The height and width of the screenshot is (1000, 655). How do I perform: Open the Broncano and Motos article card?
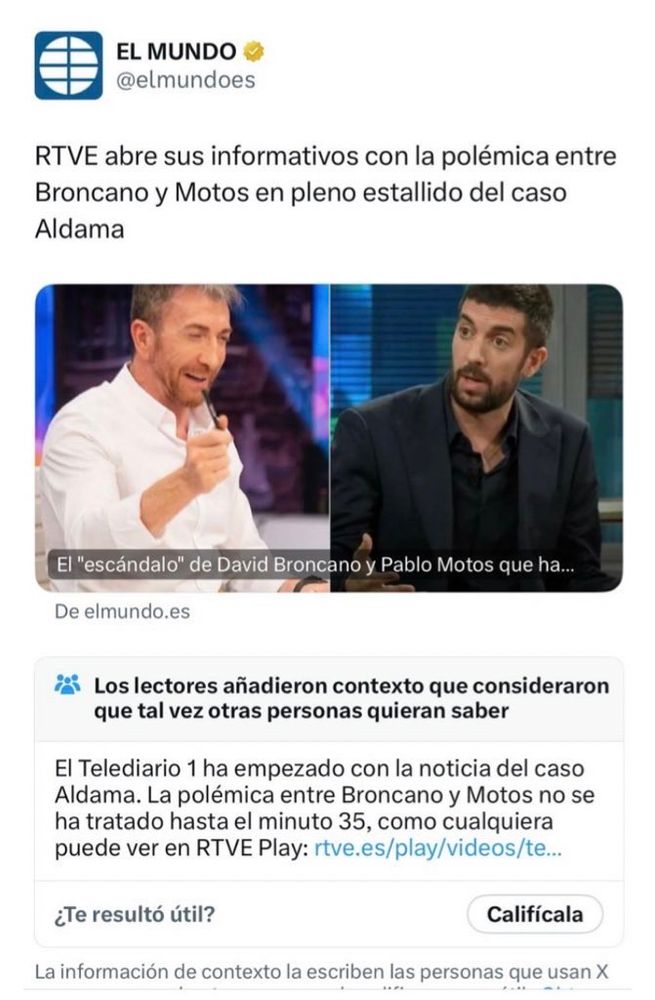pyautogui.click(x=328, y=438)
